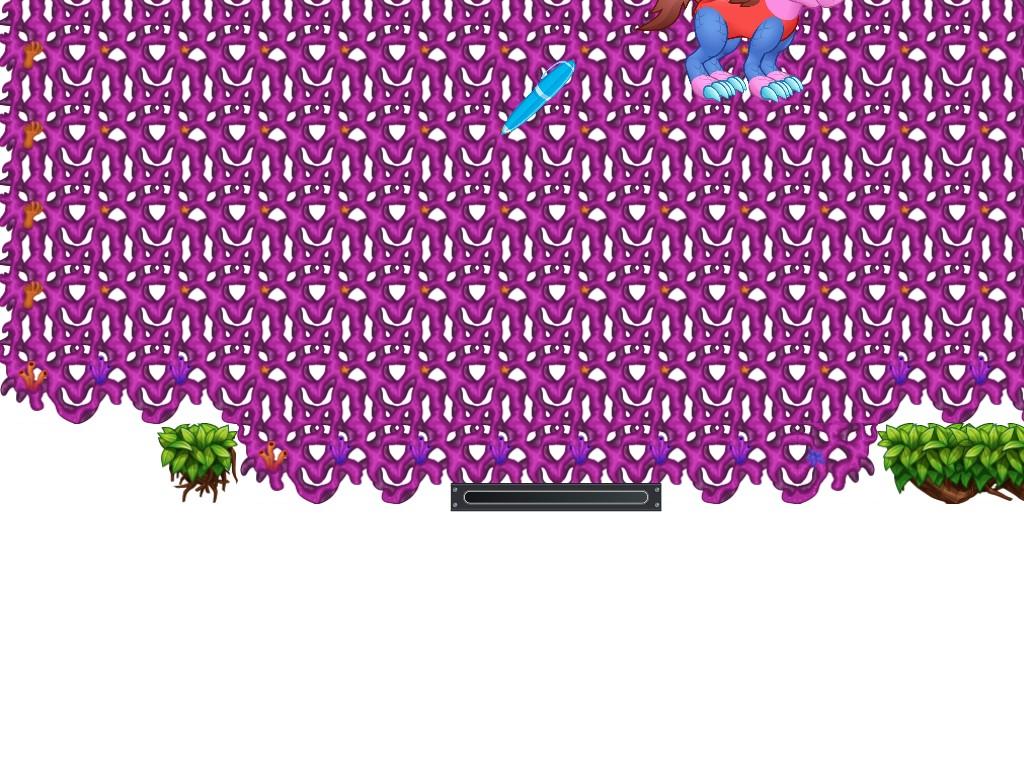Viewport: 1024px width, 768px height.
Task: Tap the large leafy bush at the edge
Action: [955, 457]
